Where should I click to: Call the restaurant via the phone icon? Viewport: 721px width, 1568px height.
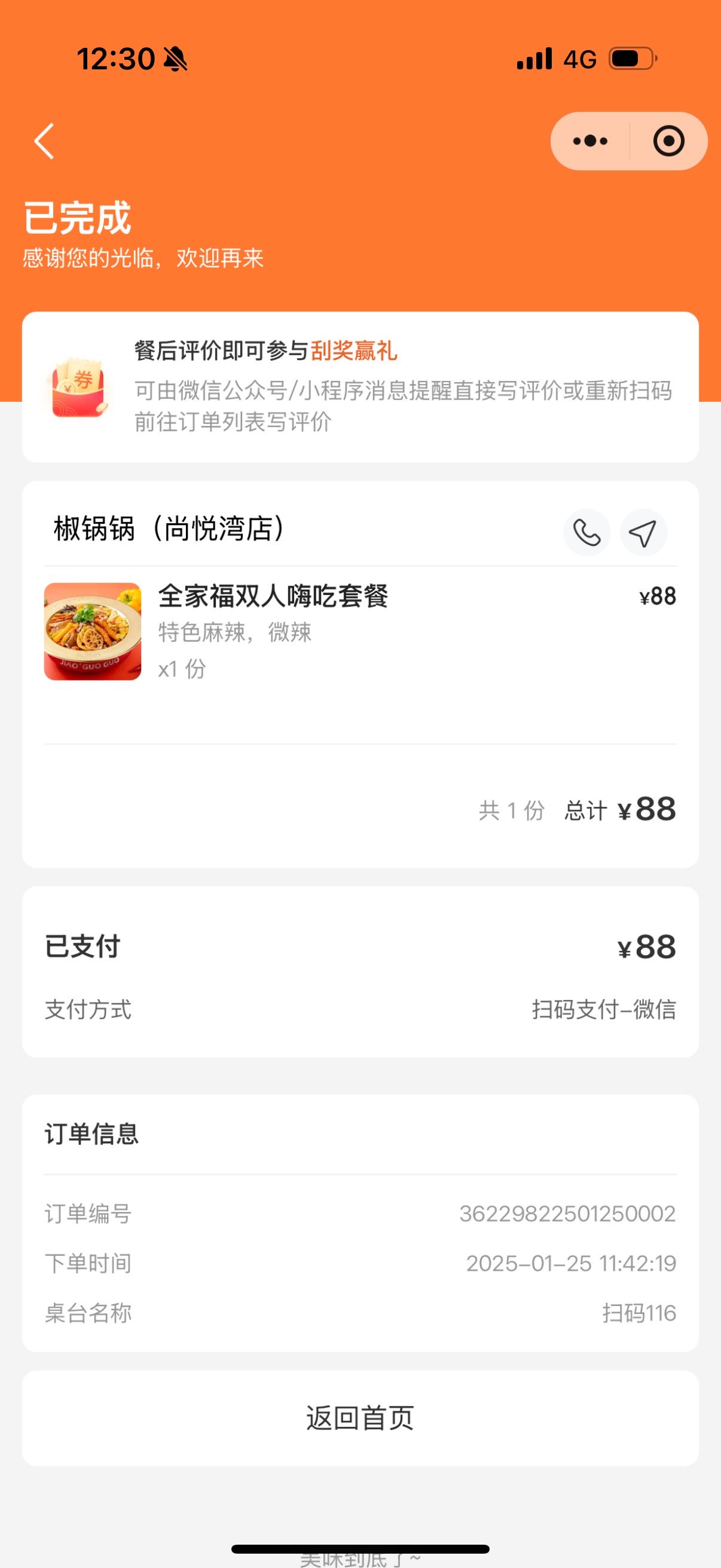586,533
